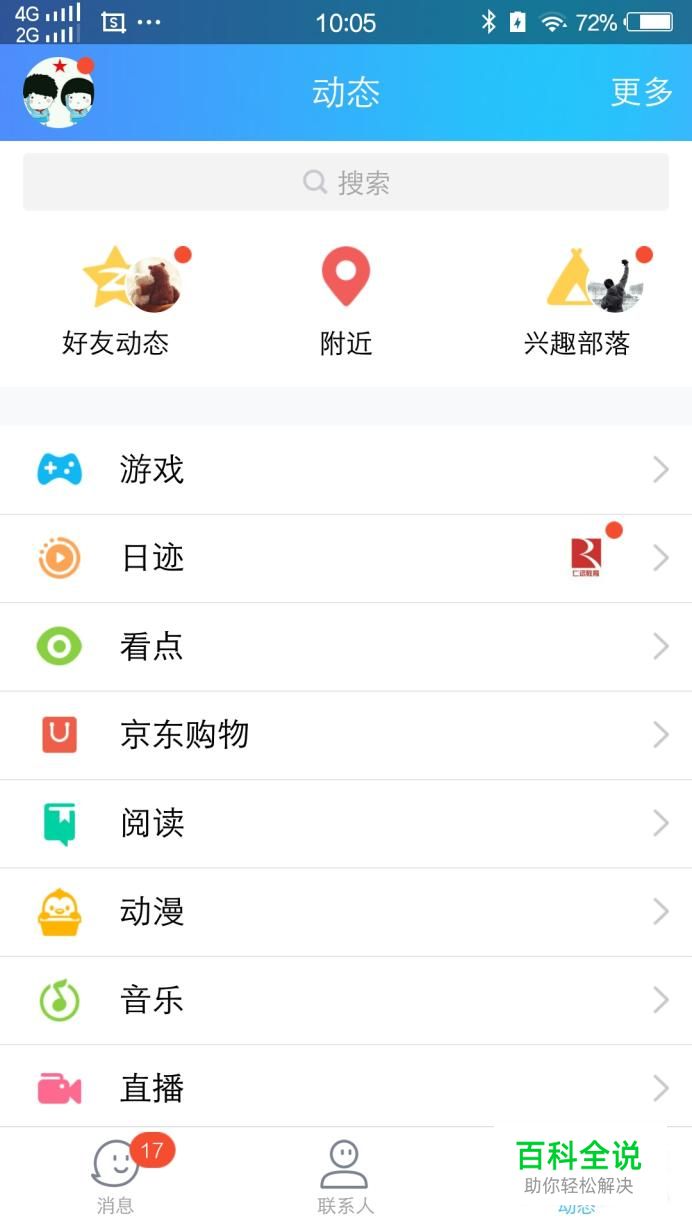692x1230 pixels.
Task: Switch to the 联系人 tab
Action: point(345,1176)
